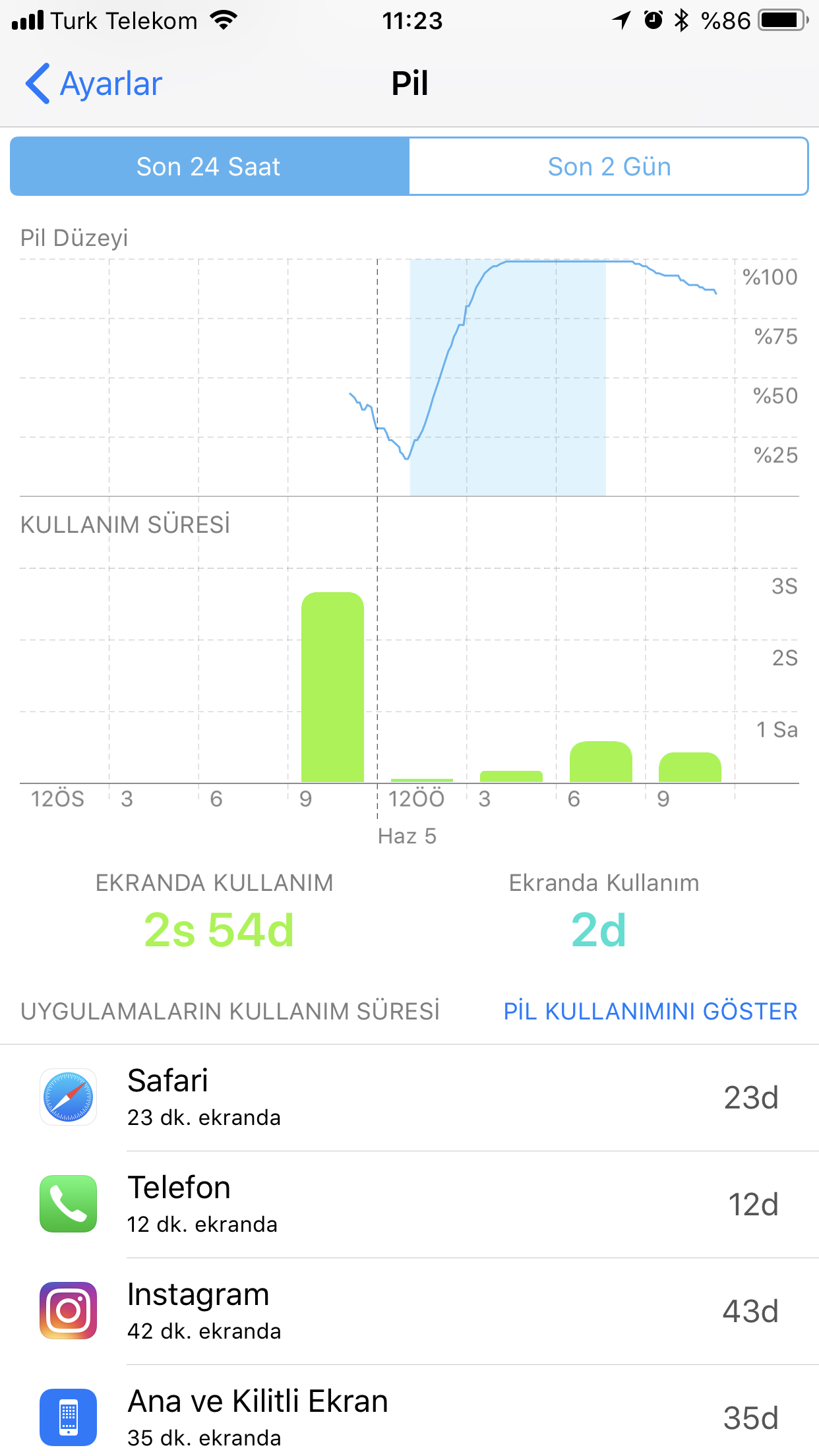Switch to Son 24 Saat view
This screenshot has height=1456, width=819.
(210, 166)
